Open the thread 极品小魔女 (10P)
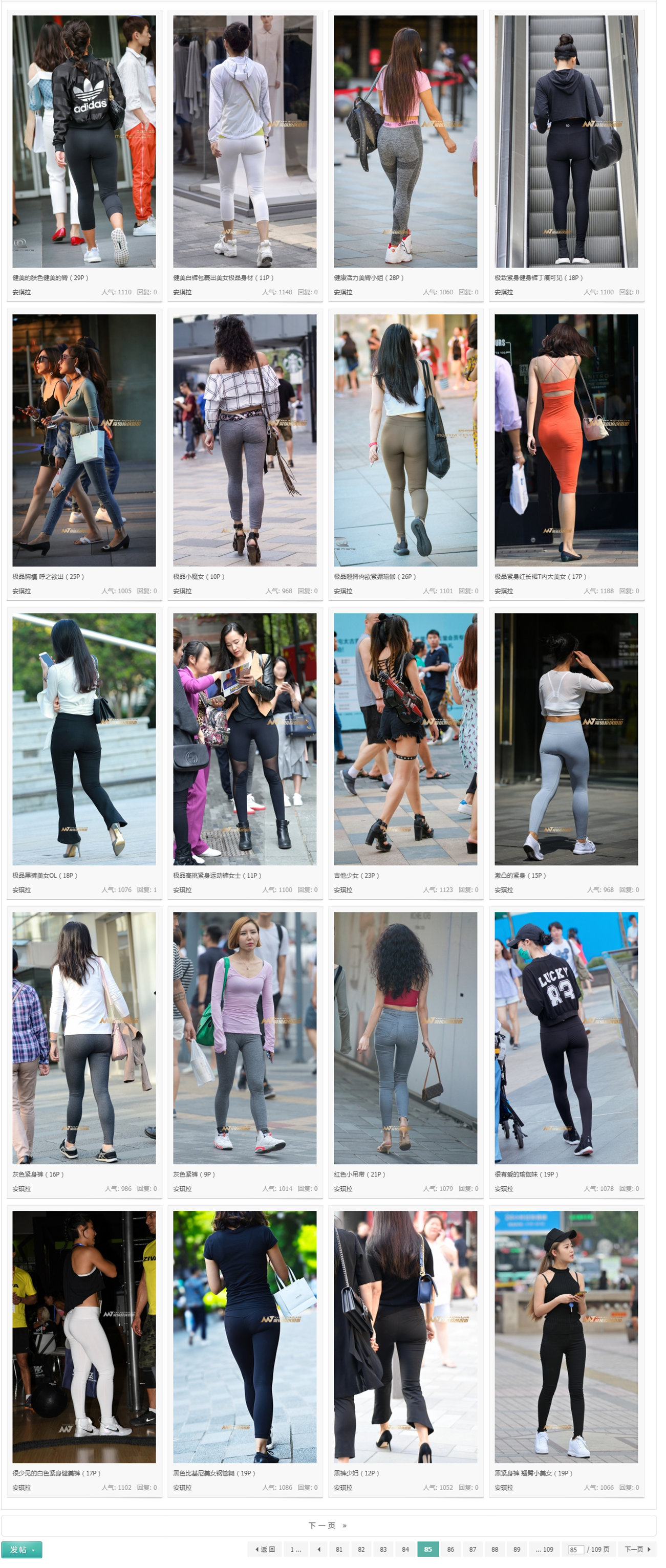666x1568 pixels. click(x=199, y=576)
